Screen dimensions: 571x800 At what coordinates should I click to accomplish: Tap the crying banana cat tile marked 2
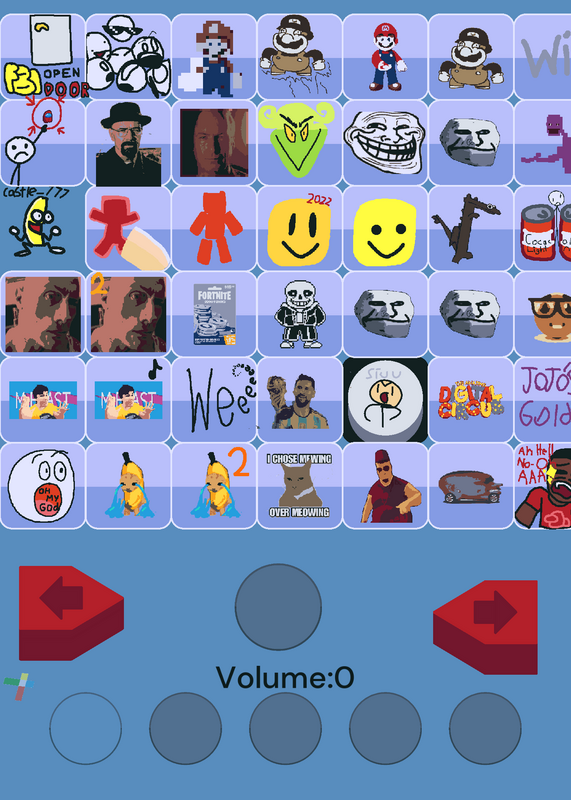214,485
